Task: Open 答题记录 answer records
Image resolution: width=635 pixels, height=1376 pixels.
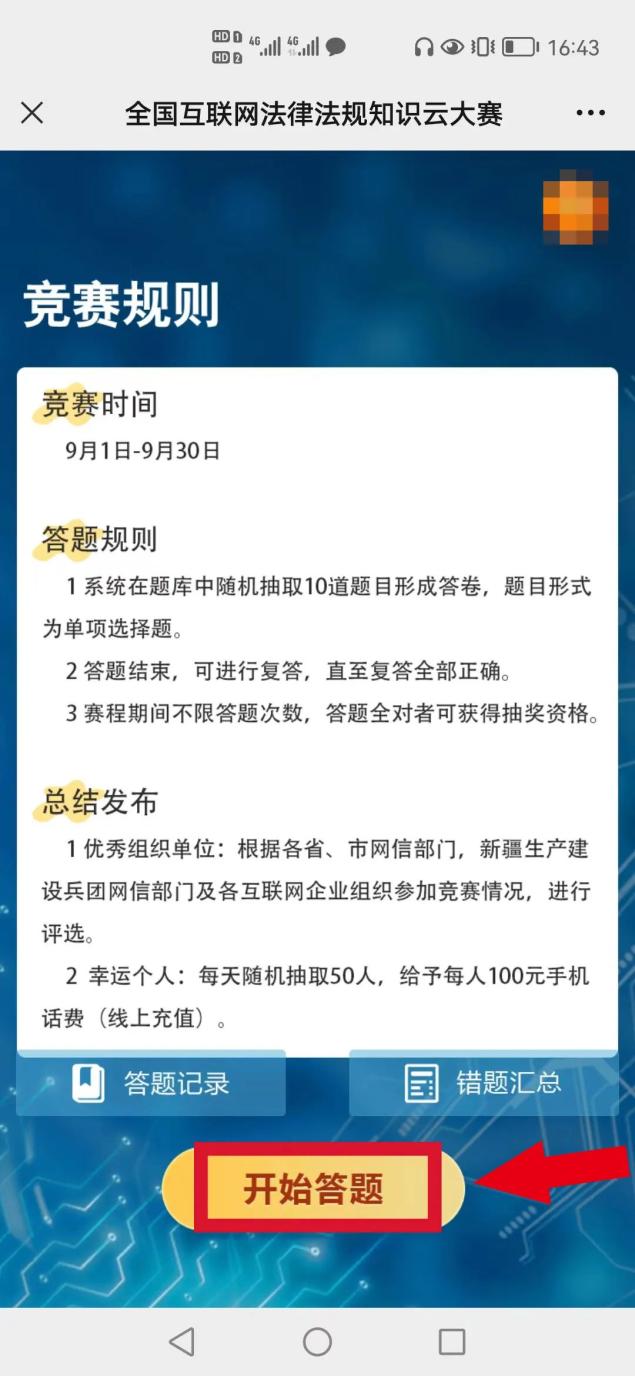Action: [x=151, y=1083]
